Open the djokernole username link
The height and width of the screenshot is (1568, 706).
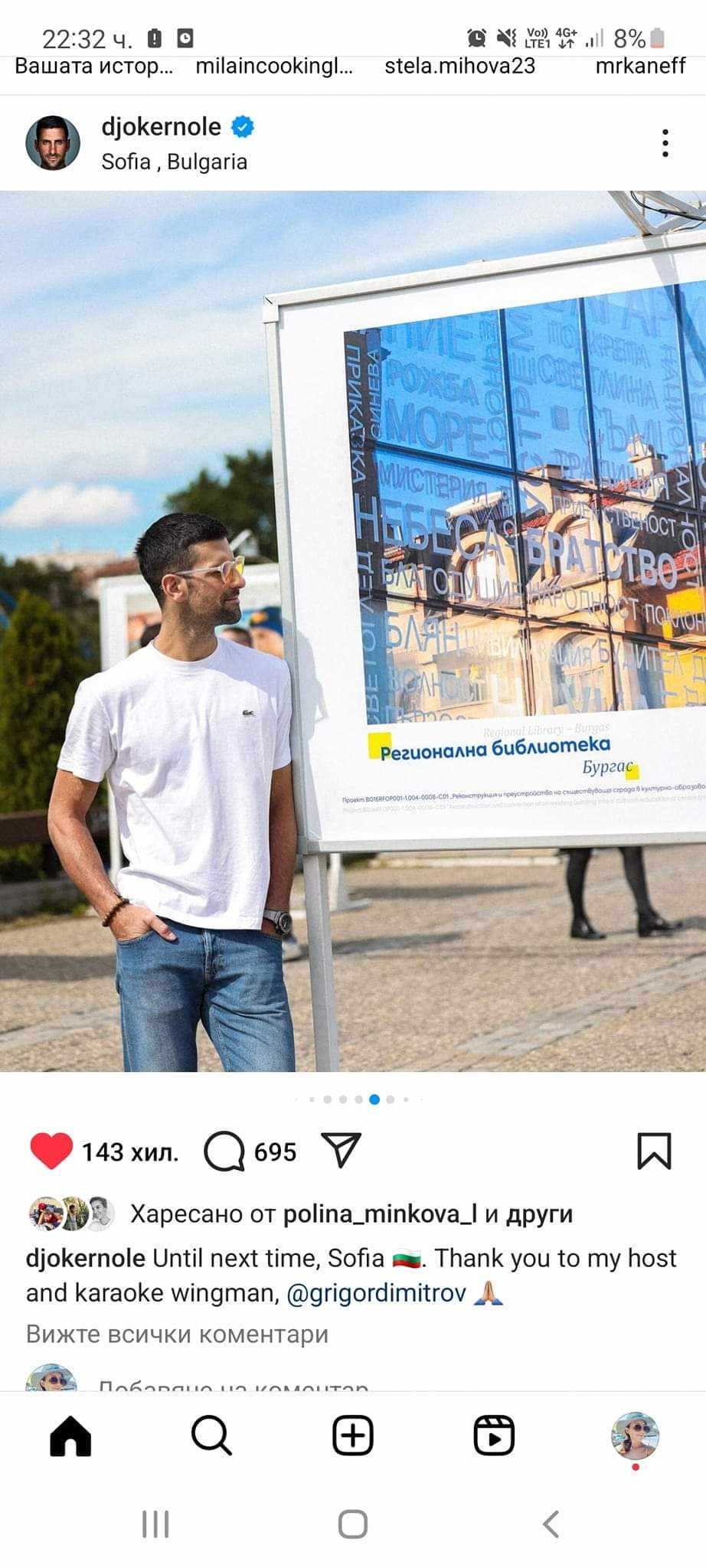click(161, 126)
